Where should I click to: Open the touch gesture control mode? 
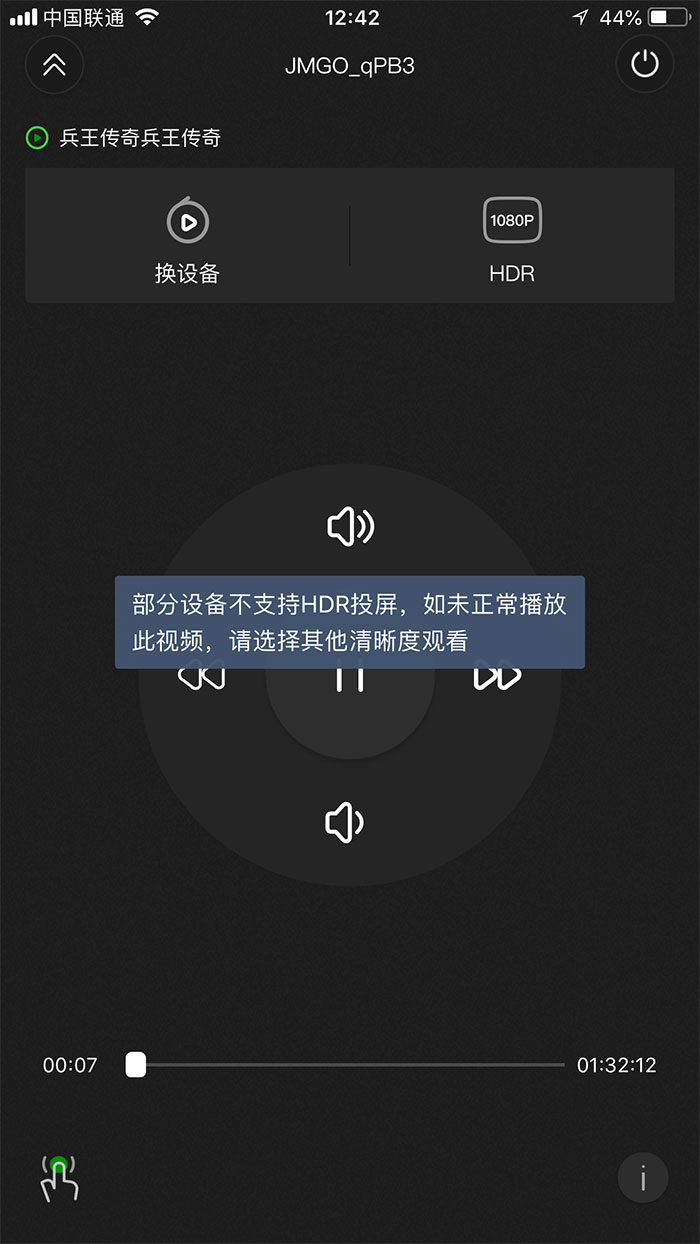click(59, 1177)
